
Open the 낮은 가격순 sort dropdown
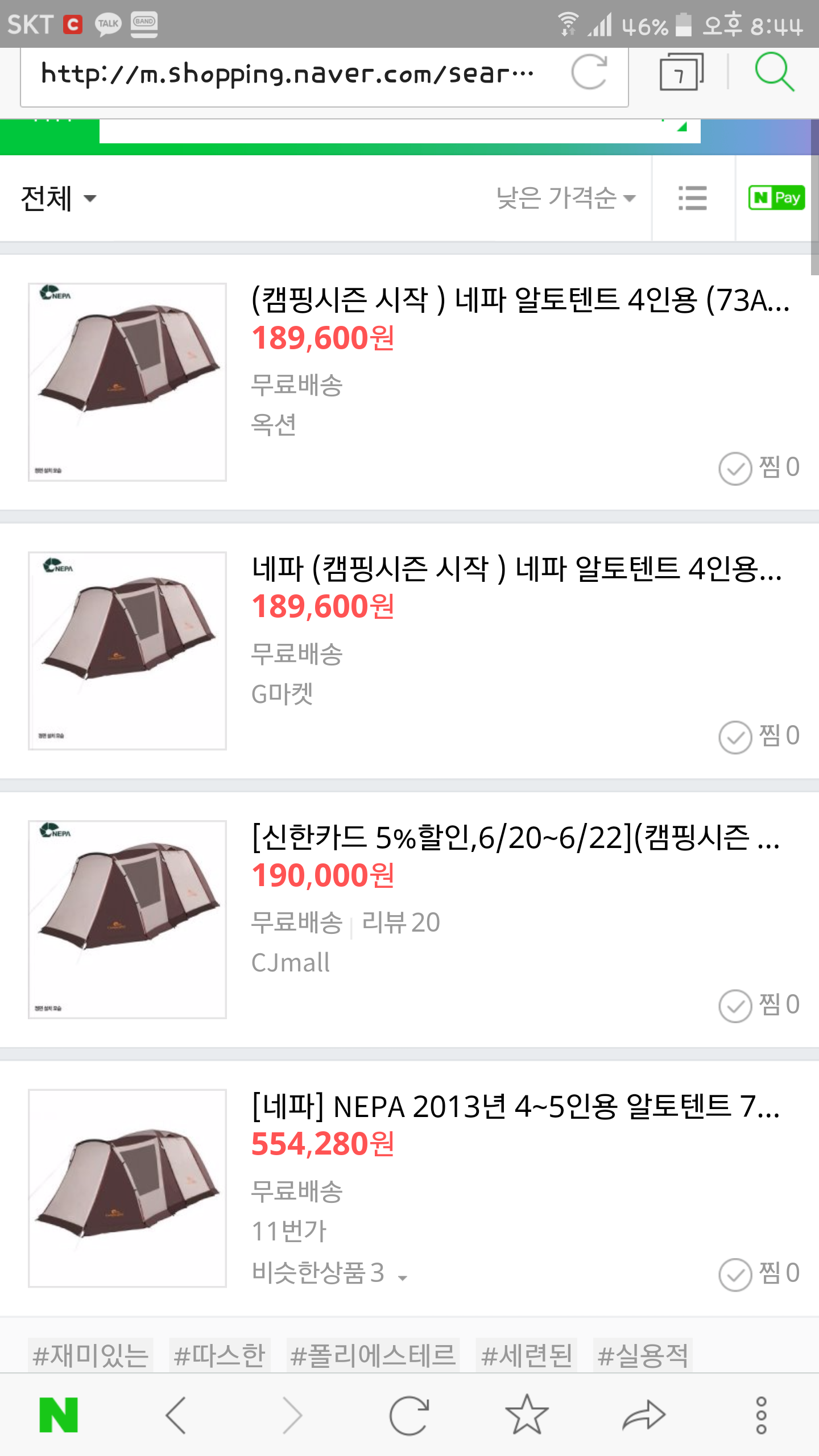tap(565, 198)
